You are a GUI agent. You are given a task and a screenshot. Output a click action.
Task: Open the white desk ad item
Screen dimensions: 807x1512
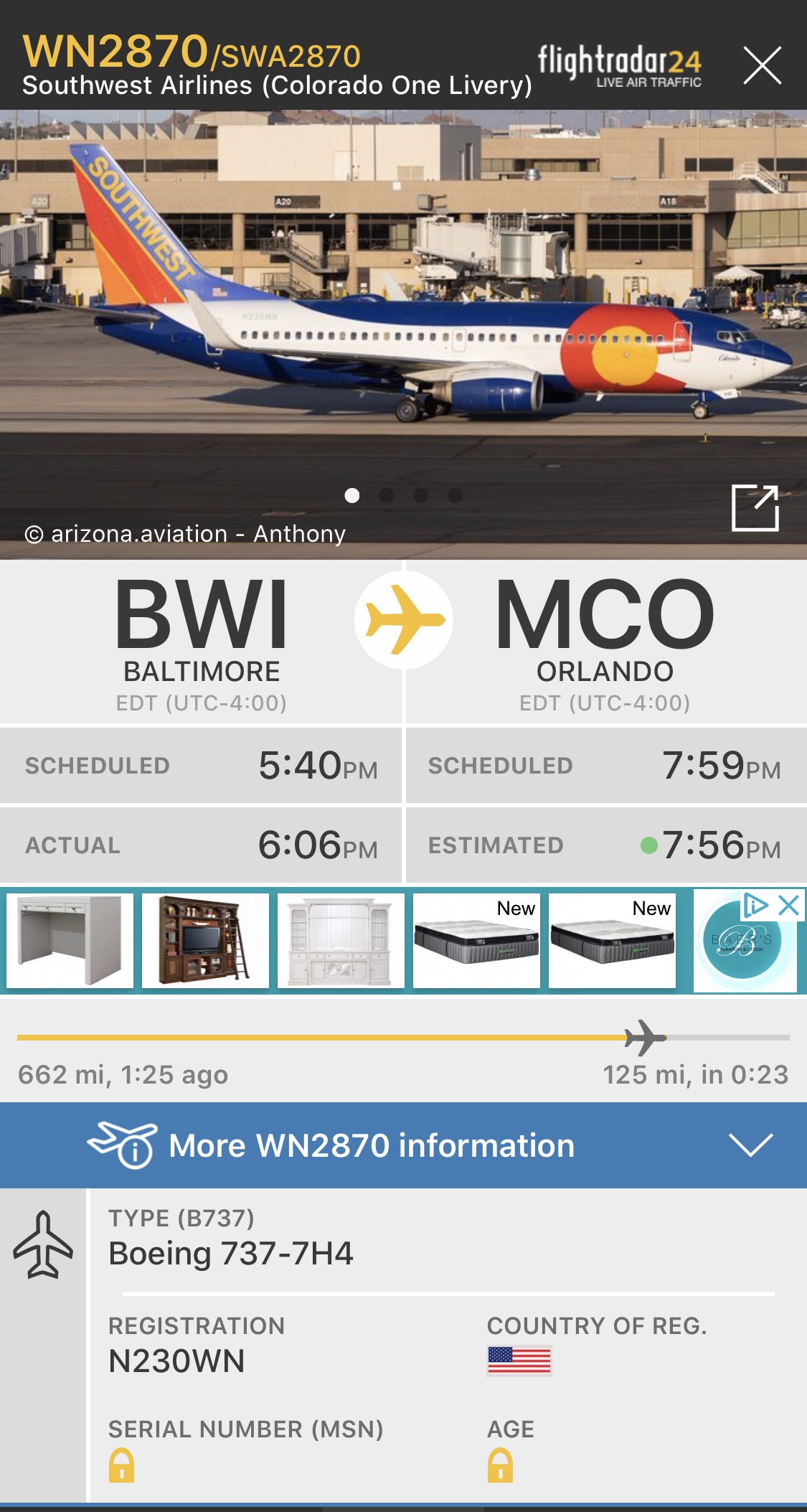coord(70,940)
